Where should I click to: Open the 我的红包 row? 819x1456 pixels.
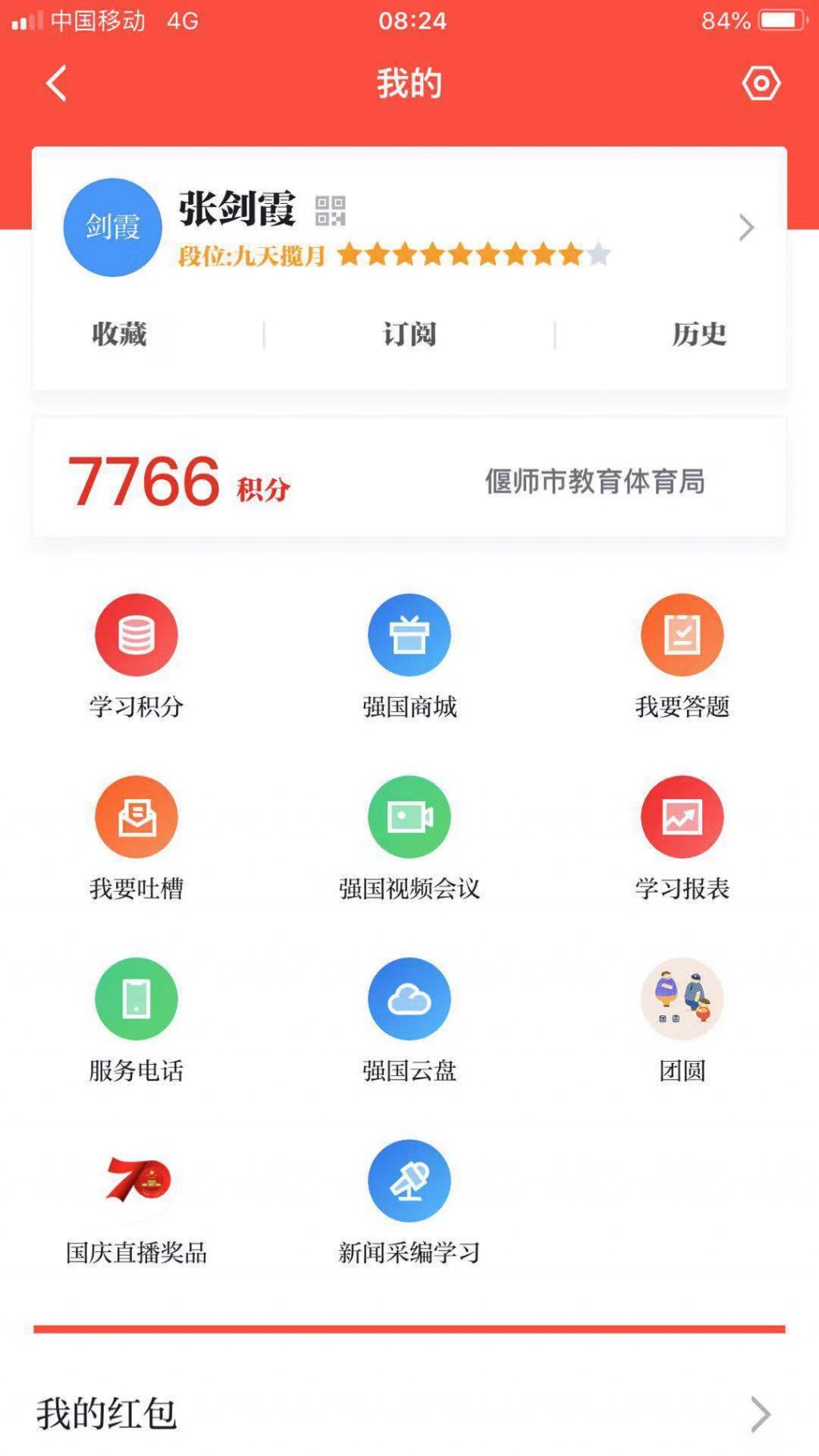pyautogui.click(x=409, y=1414)
